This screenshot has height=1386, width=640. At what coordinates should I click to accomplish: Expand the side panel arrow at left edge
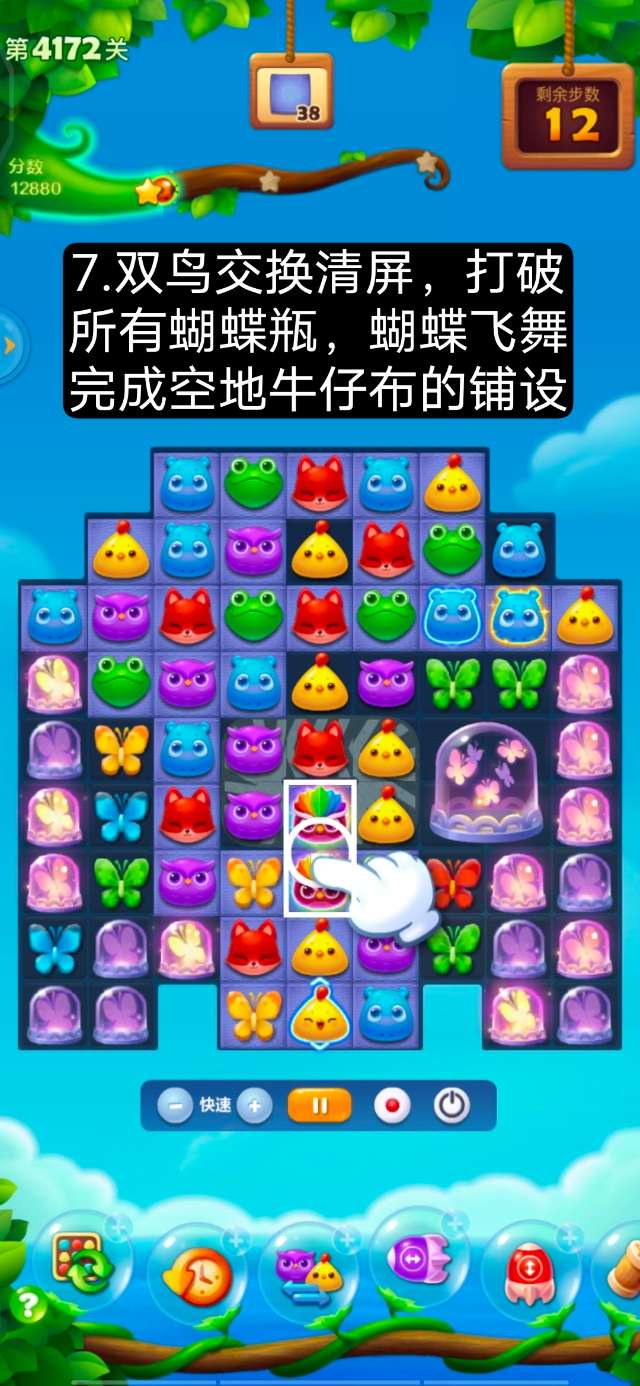(11, 346)
